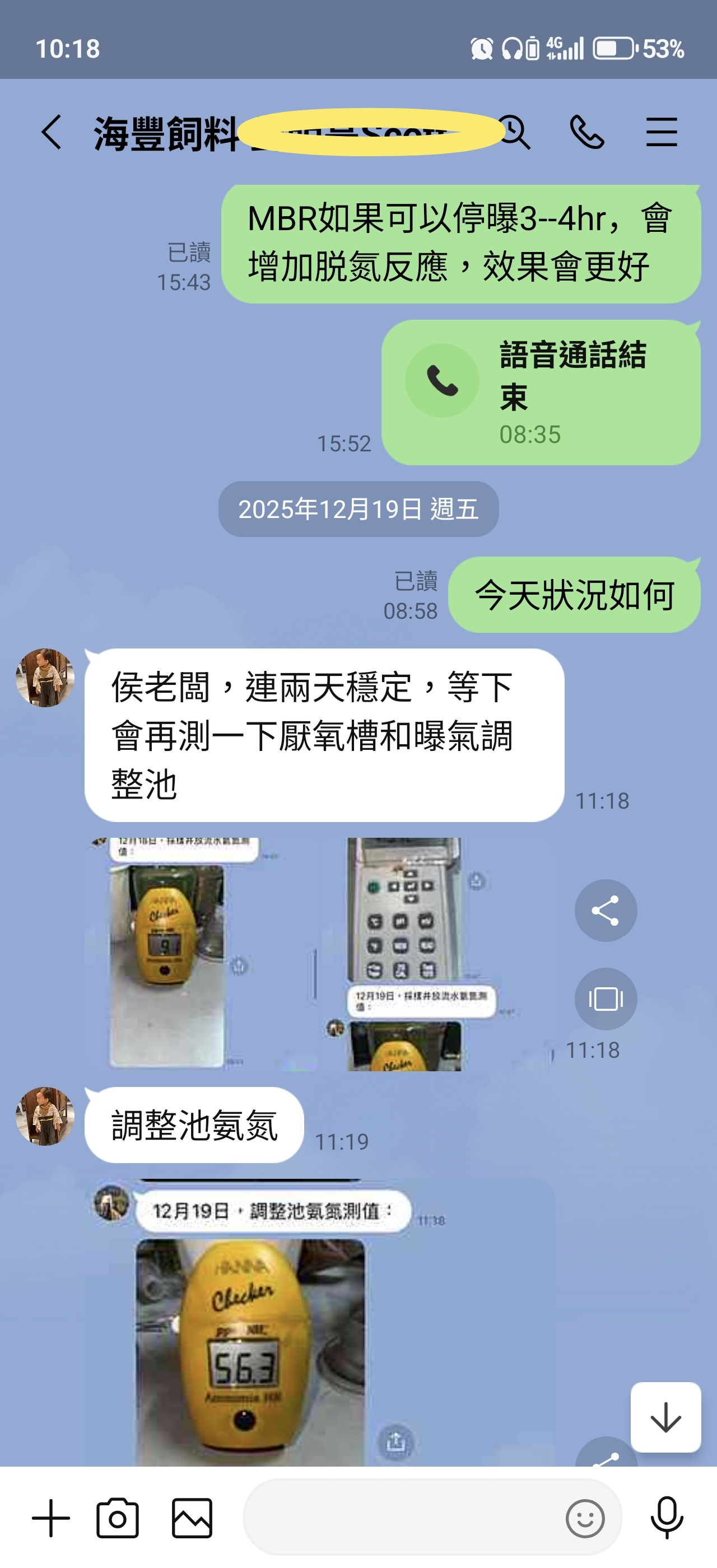The height and width of the screenshot is (1568, 717).
Task: Go back from the chat
Action: pyautogui.click(x=52, y=132)
